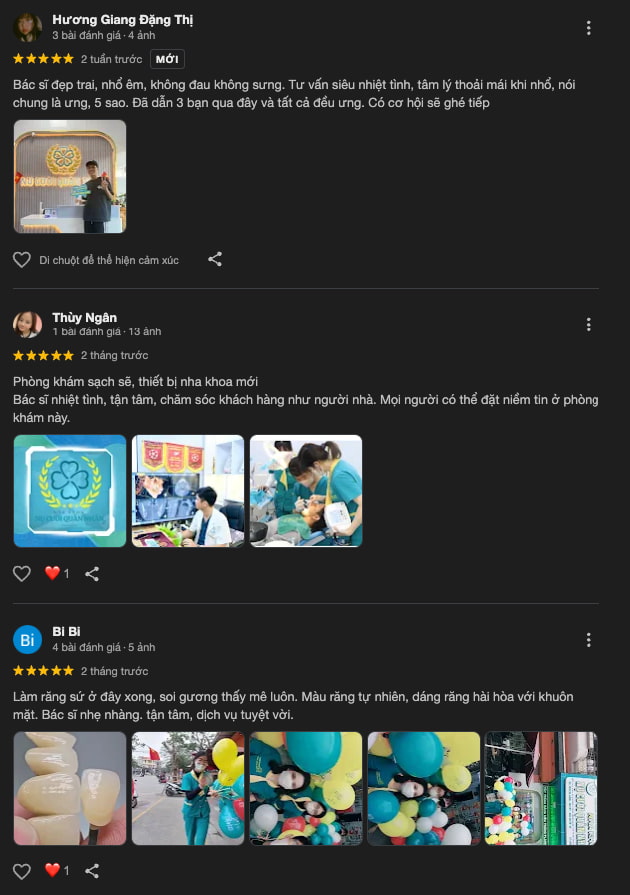
Task: Like Hương Giang Đặng Thị's review
Action: (x=22, y=260)
